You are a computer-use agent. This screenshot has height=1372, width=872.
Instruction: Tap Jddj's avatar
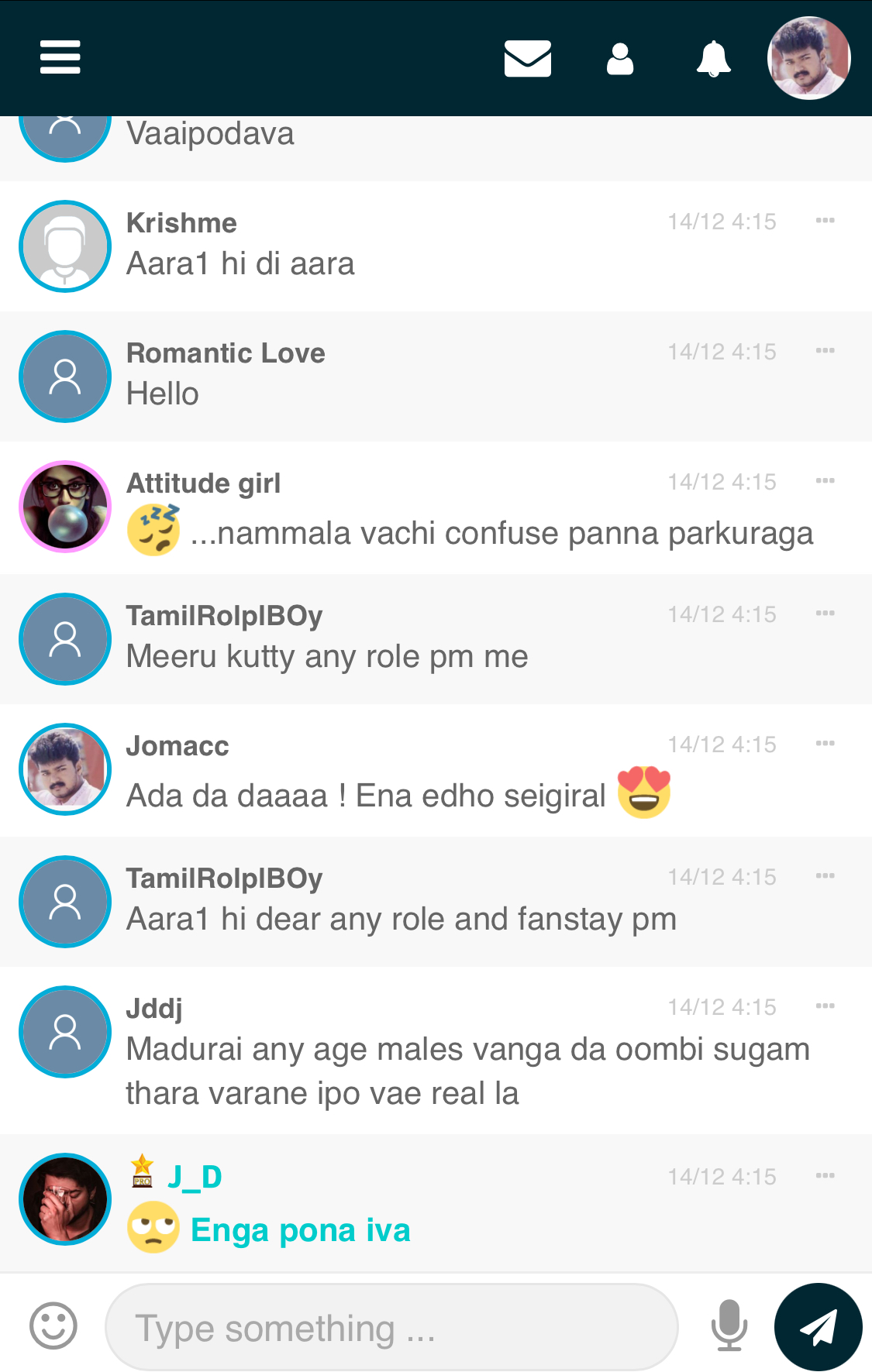[65, 1032]
